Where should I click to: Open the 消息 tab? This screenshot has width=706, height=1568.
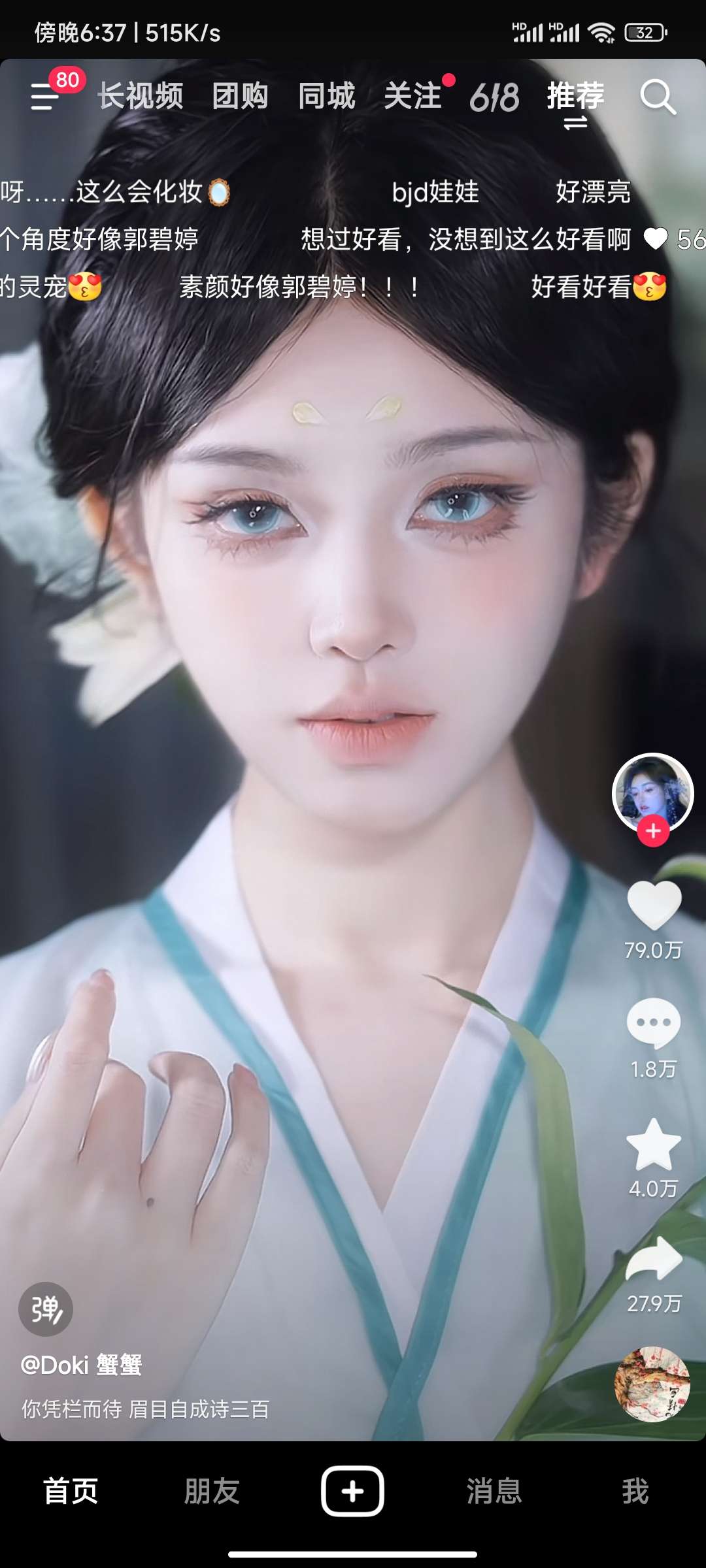(494, 1492)
